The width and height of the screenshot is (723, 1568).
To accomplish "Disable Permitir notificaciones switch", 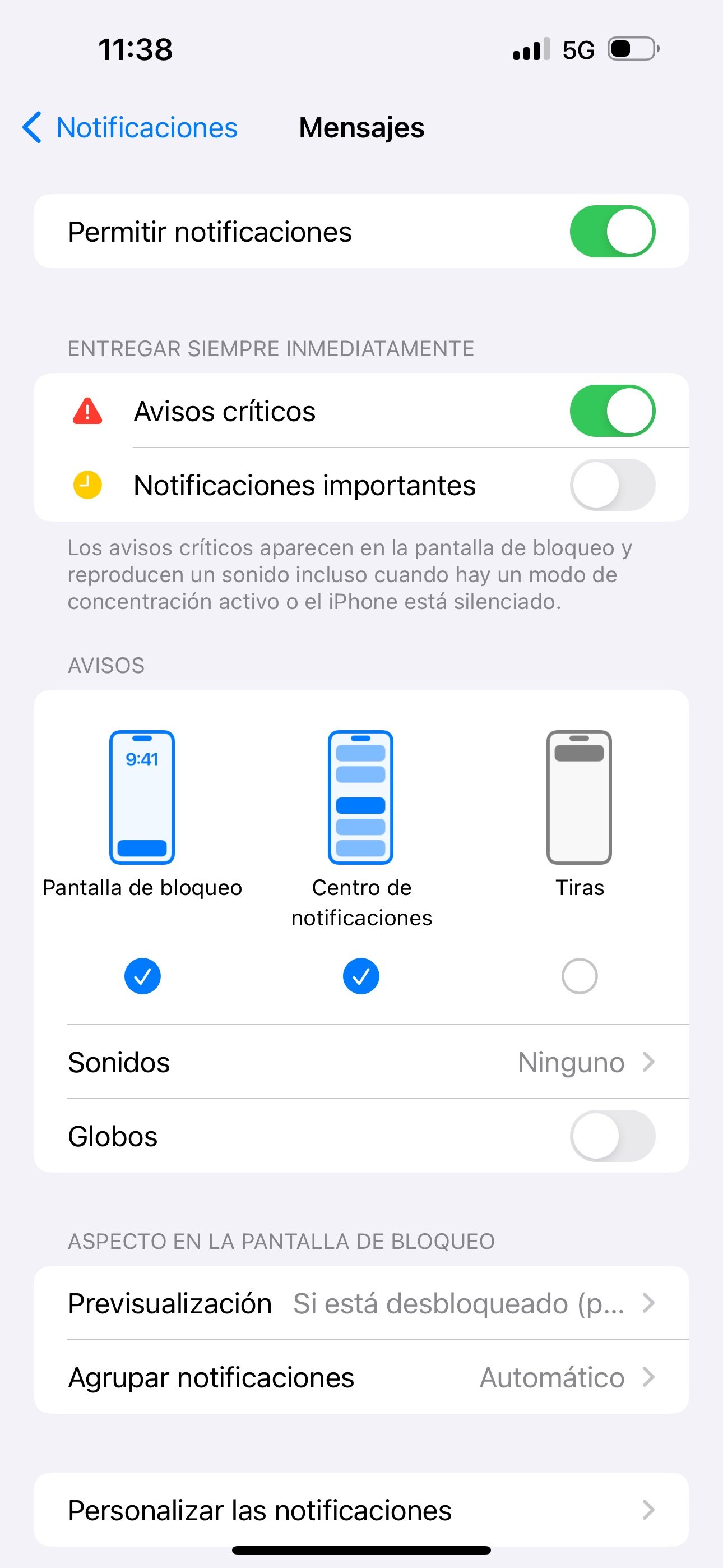I will pos(612,231).
